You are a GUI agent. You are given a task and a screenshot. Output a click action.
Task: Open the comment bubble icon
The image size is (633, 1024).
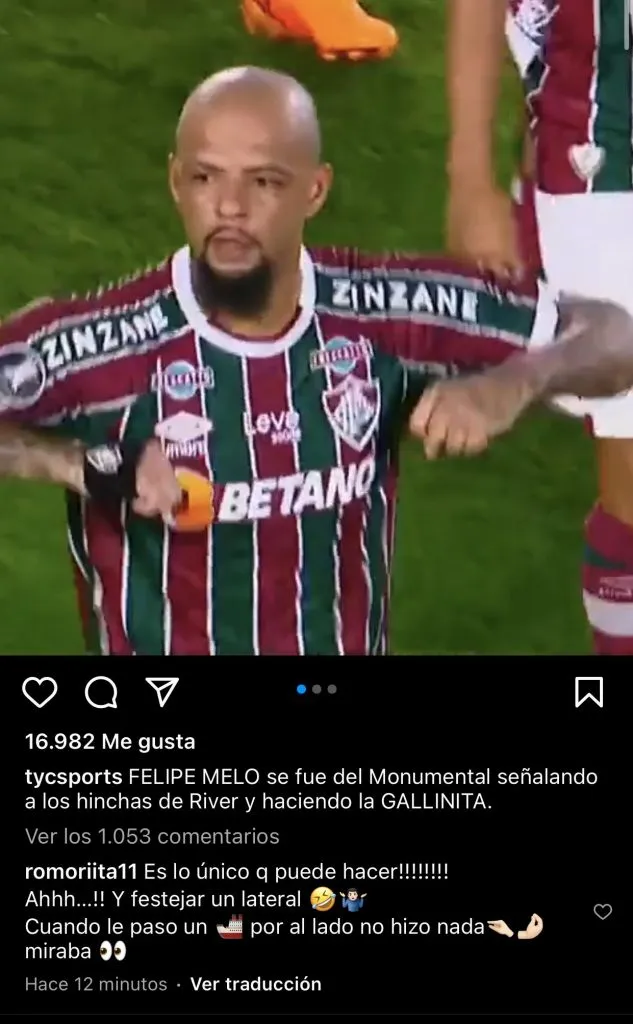(101, 692)
